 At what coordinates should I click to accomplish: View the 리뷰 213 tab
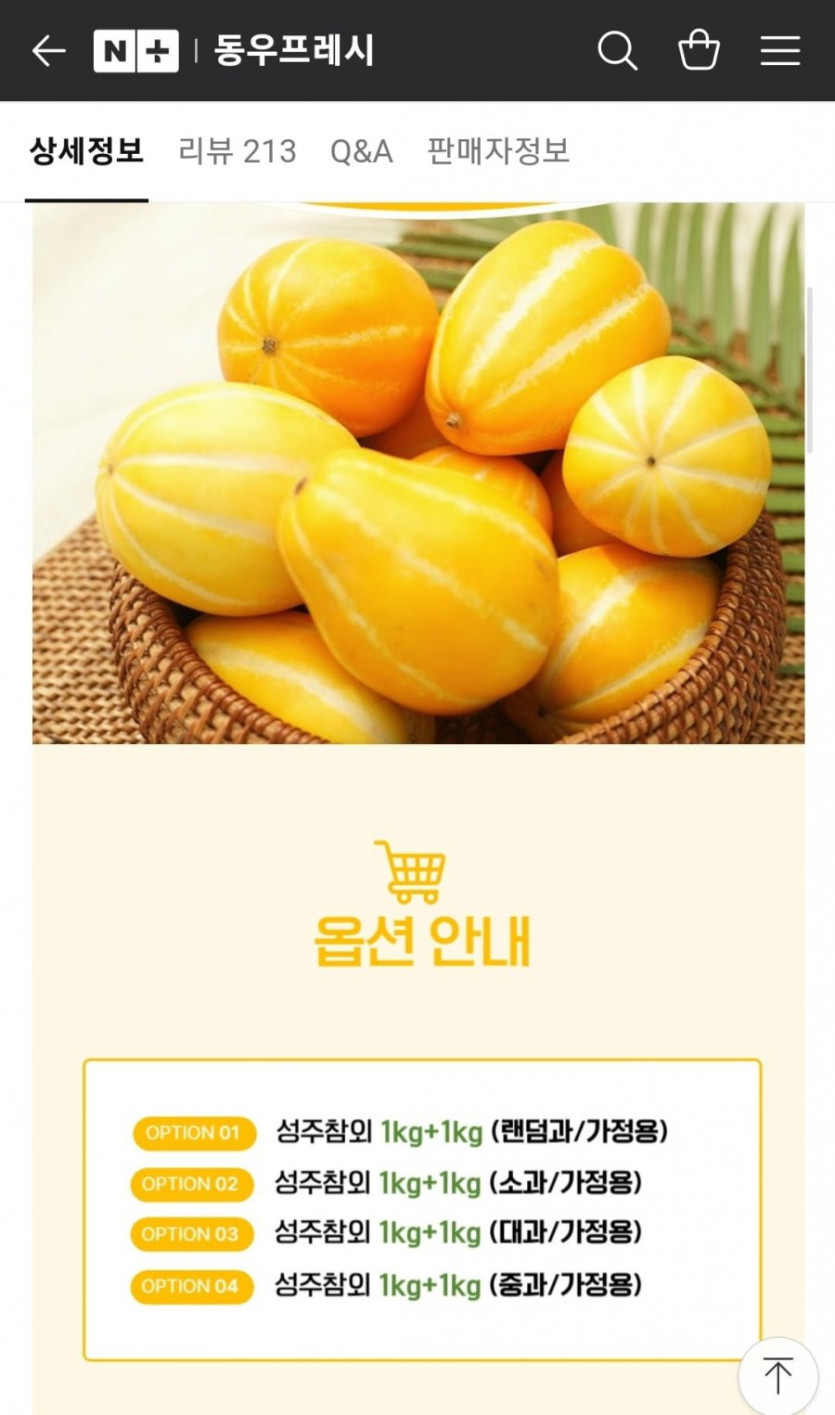pos(237,152)
